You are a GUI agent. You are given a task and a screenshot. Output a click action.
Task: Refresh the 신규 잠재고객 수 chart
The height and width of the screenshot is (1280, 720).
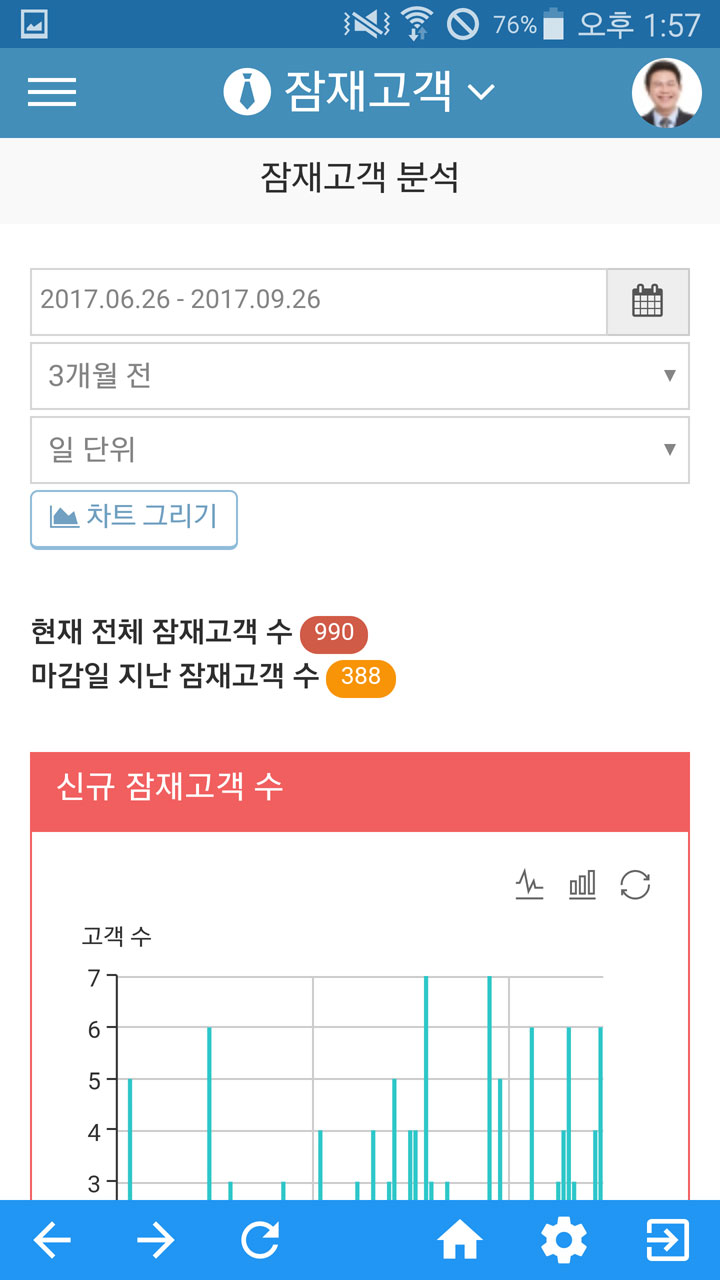click(x=635, y=885)
